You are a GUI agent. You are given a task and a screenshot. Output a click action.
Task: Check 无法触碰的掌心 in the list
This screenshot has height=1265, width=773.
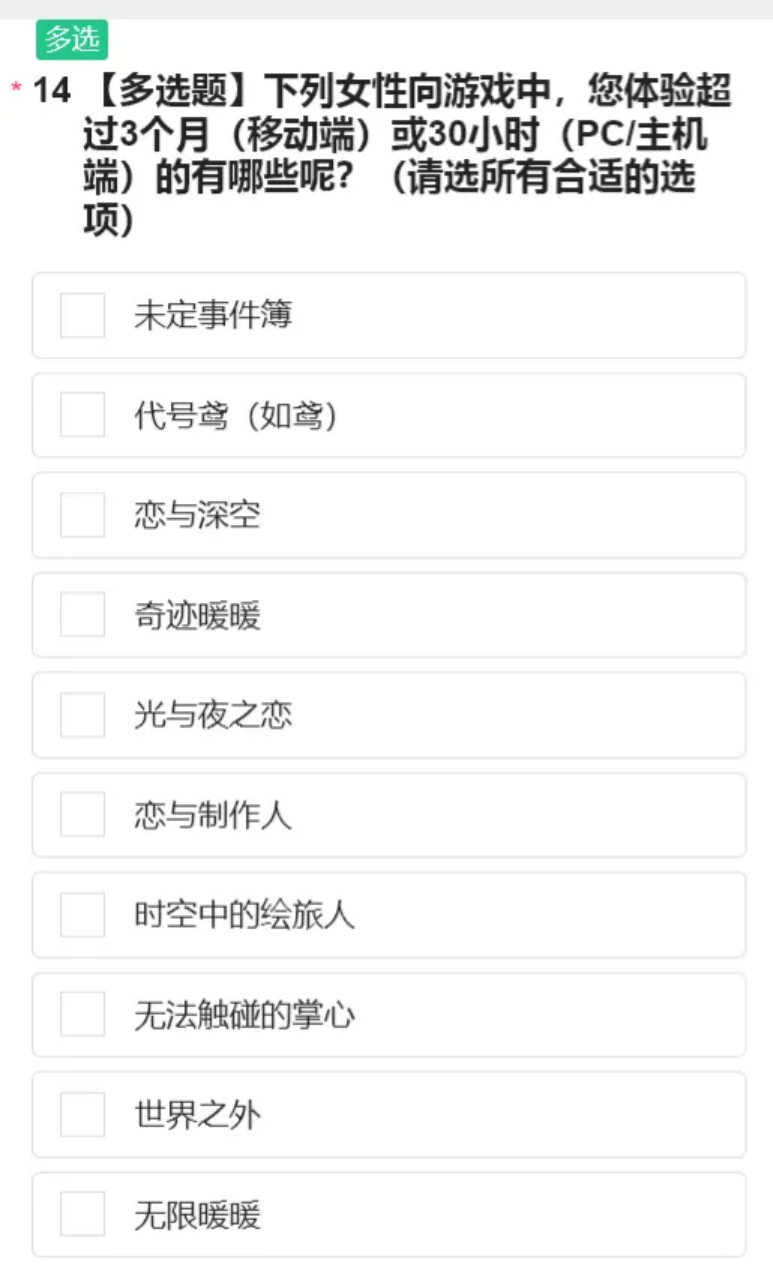click(81, 1015)
